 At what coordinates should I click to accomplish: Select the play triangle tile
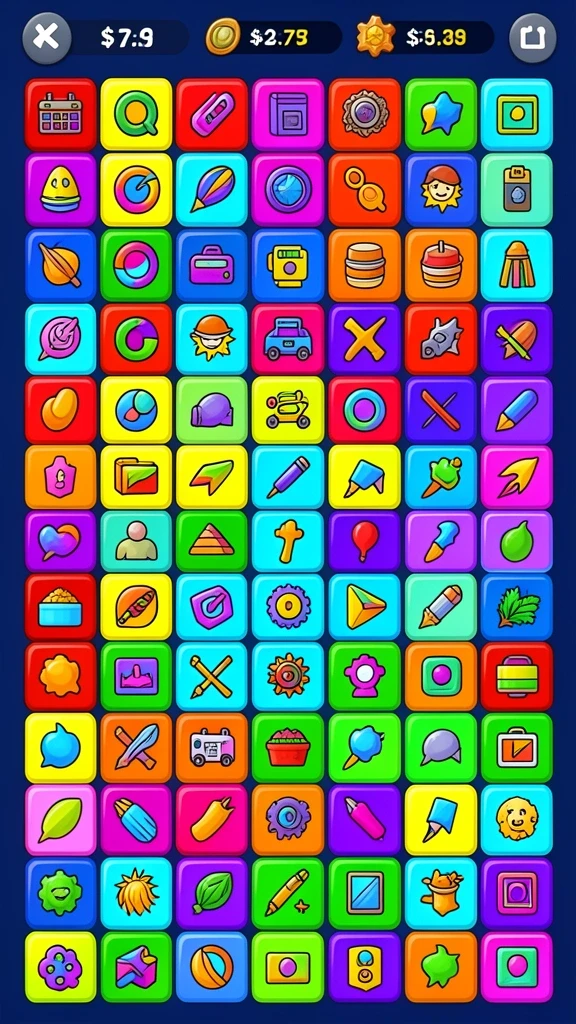[x=364, y=607]
